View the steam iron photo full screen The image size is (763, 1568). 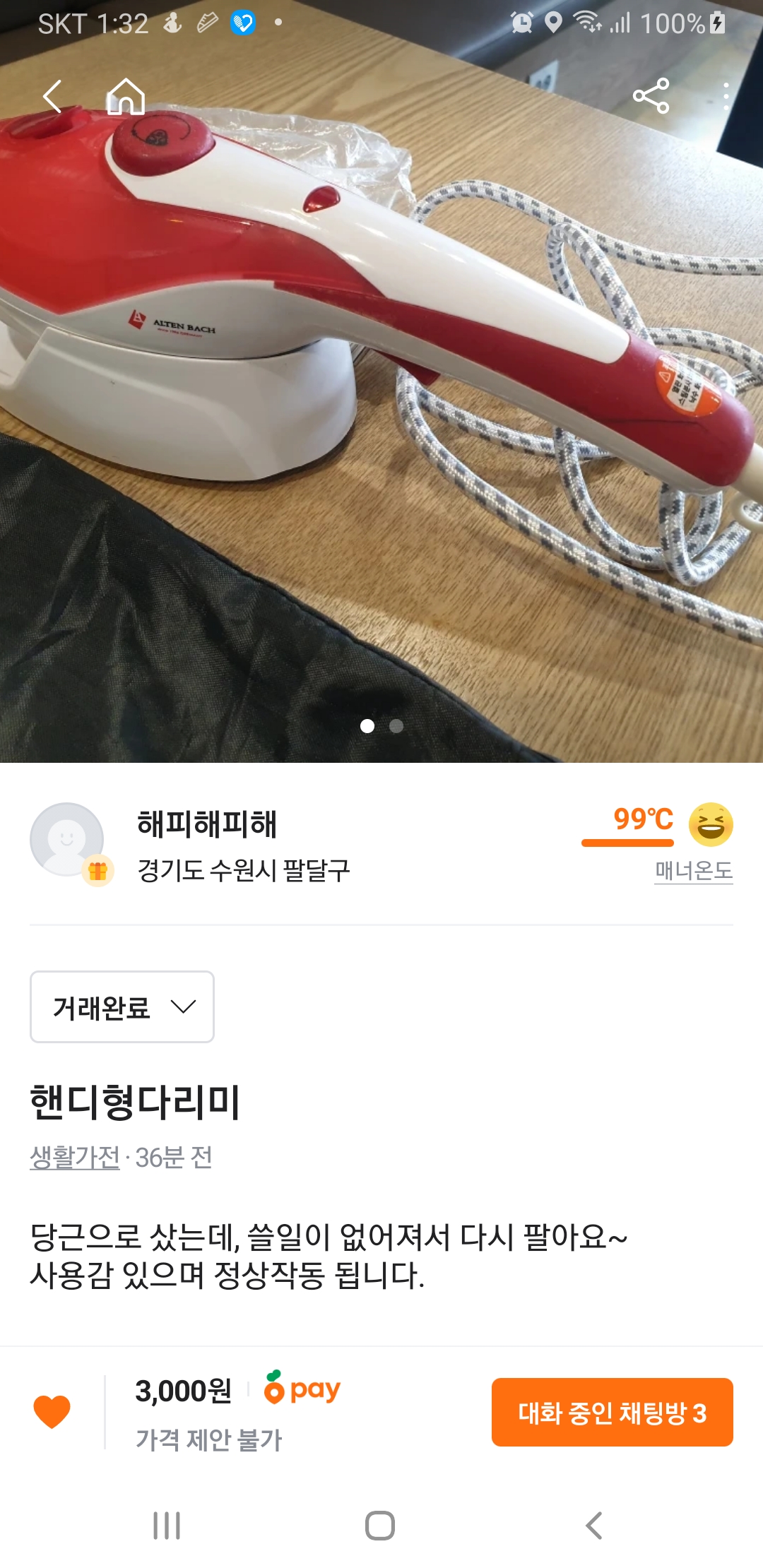pyautogui.click(x=381, y=424)
